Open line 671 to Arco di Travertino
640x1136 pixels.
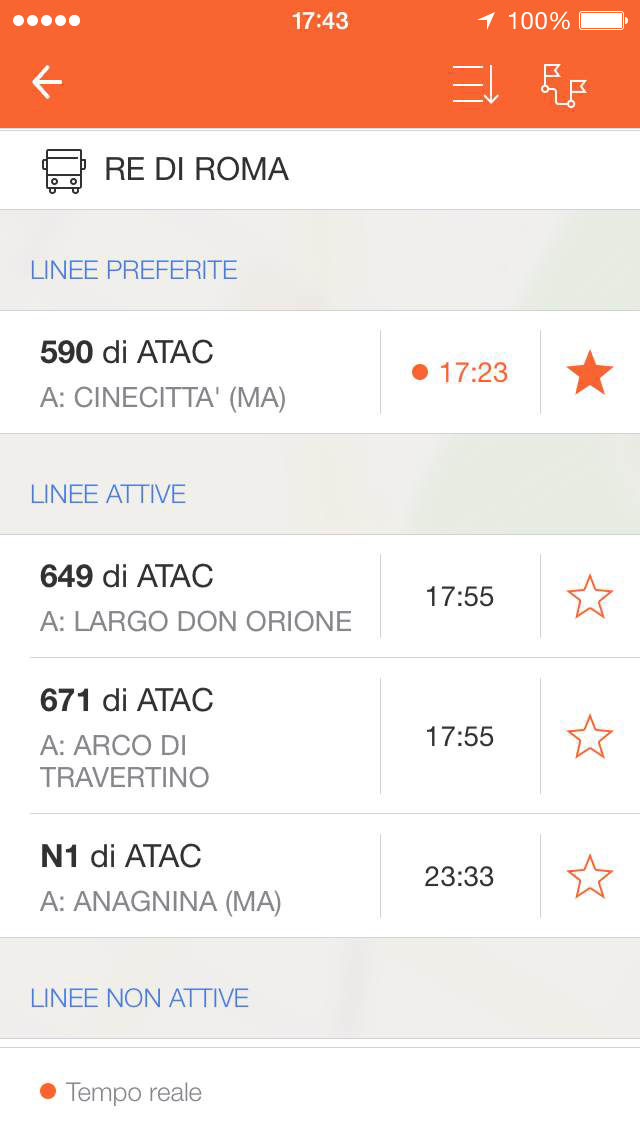point(200,736)
